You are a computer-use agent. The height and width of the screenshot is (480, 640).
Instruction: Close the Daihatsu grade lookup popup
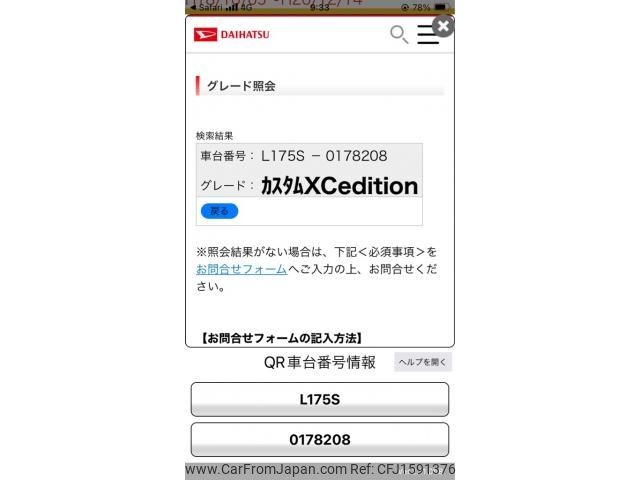pyautogui.click(x=442, y=26)
